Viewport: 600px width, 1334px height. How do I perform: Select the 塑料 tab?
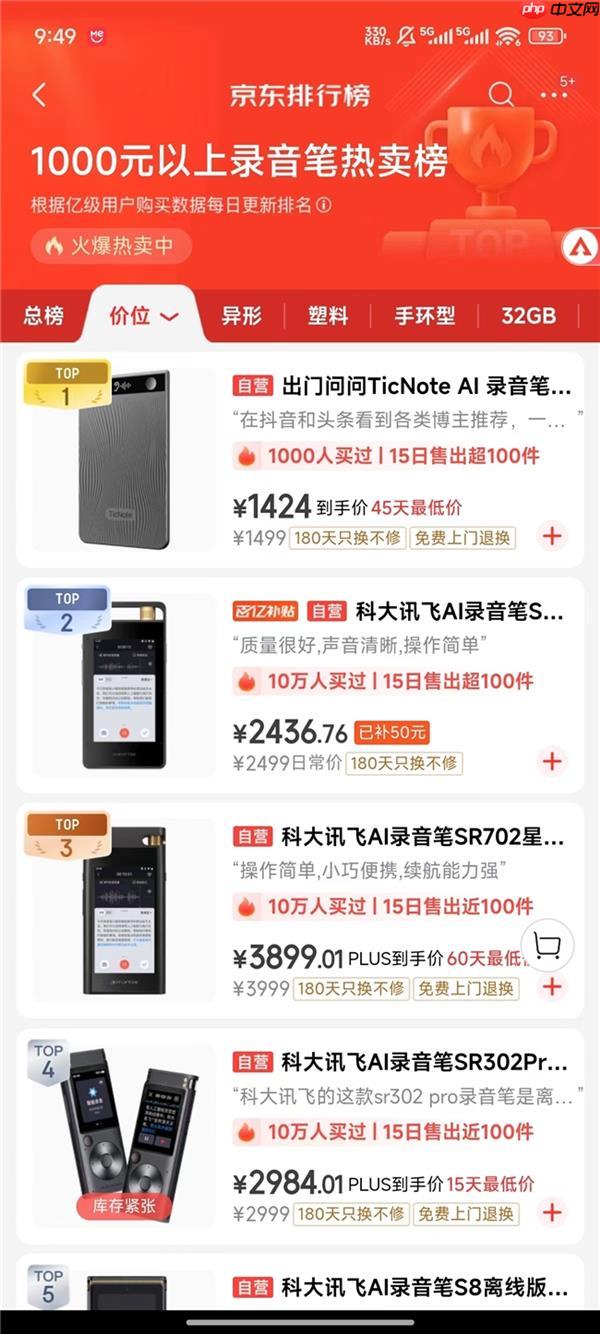[x=327, y=316]
